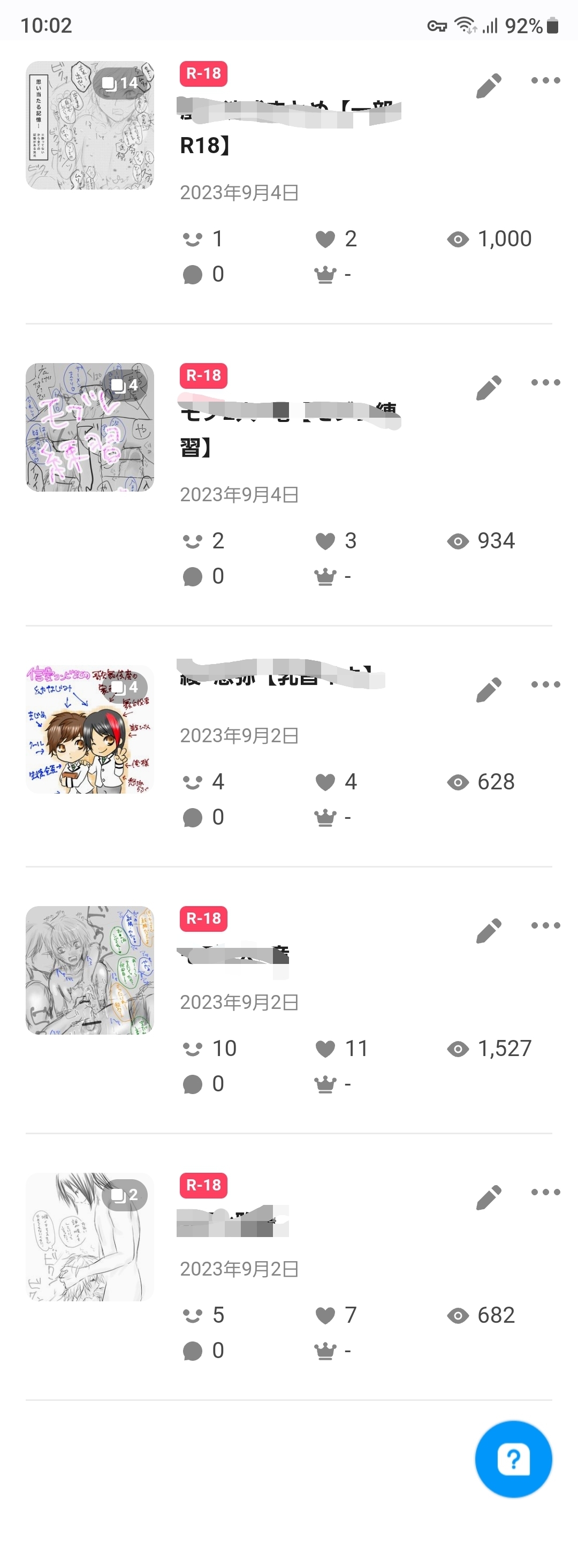The height and width of the screenshot is (1568, 578).
Task: View the artwork with 1,527 views
Action: tap(89, 970)
